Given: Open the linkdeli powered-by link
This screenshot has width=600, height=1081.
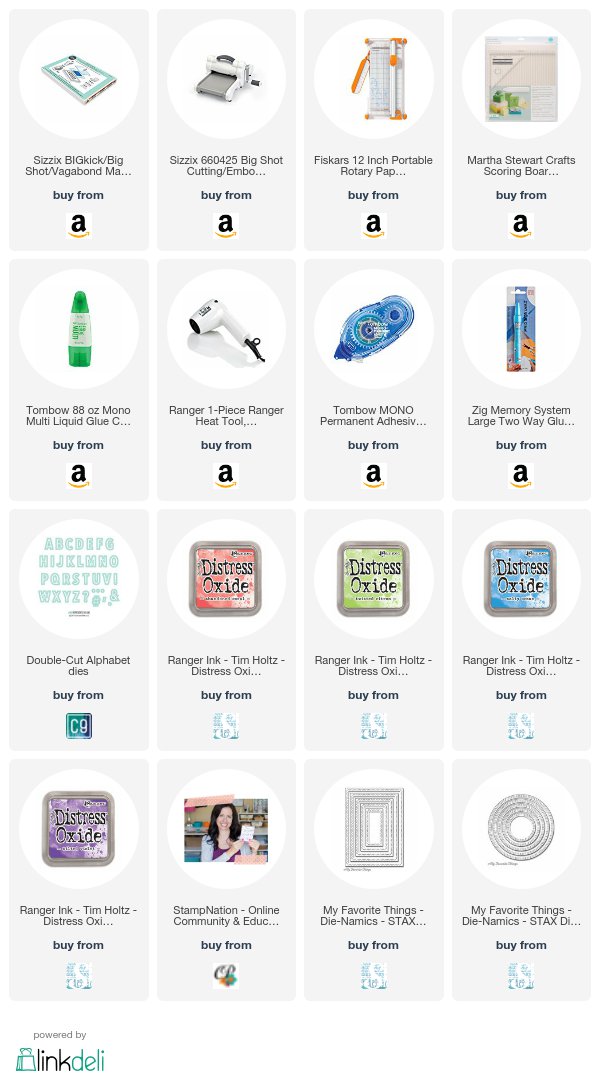Looking at the screenshot, I should pos(60,1058).
